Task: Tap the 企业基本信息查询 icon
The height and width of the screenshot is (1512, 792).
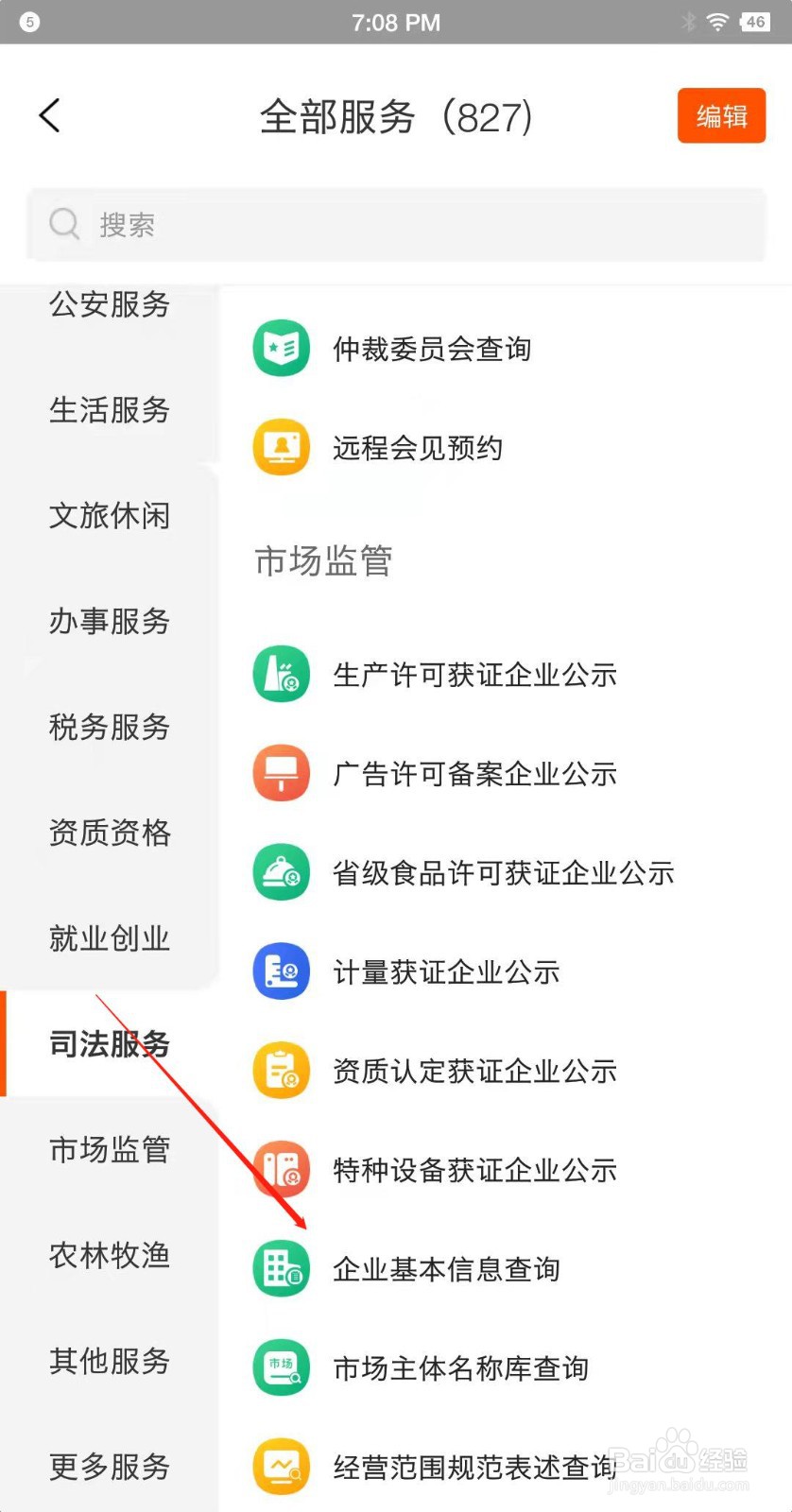Action: click(x=281, y=1268)
